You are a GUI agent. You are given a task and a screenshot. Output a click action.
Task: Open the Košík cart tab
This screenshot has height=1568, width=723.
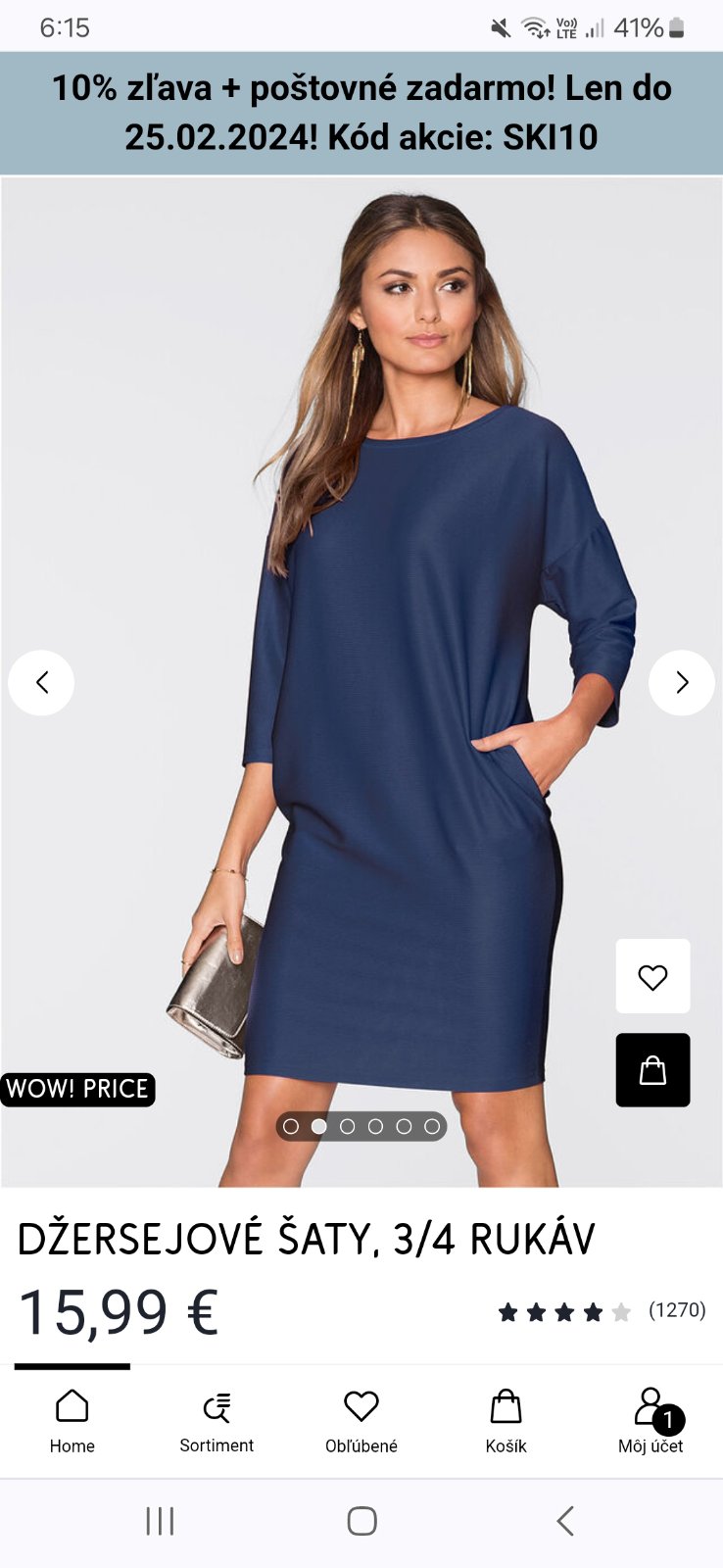[x=506, y=1421]
